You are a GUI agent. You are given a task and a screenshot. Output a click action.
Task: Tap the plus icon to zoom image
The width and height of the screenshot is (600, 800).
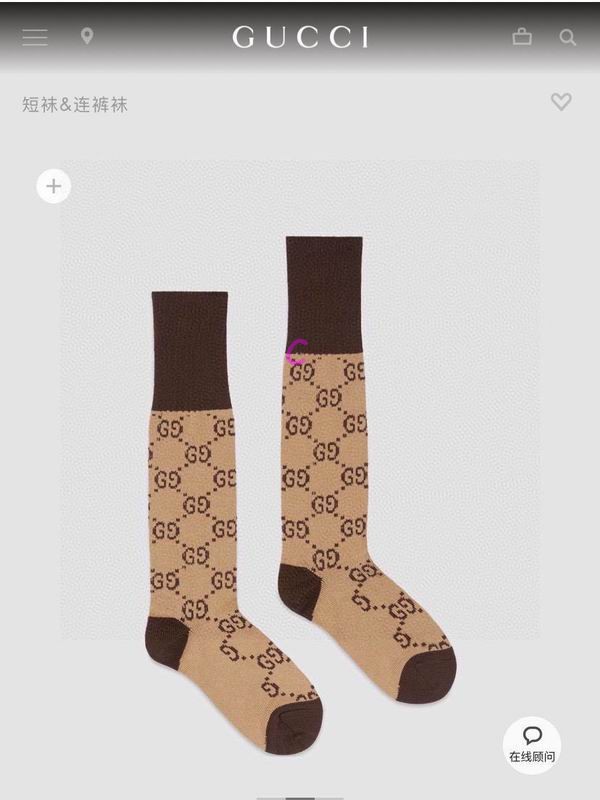54,186
